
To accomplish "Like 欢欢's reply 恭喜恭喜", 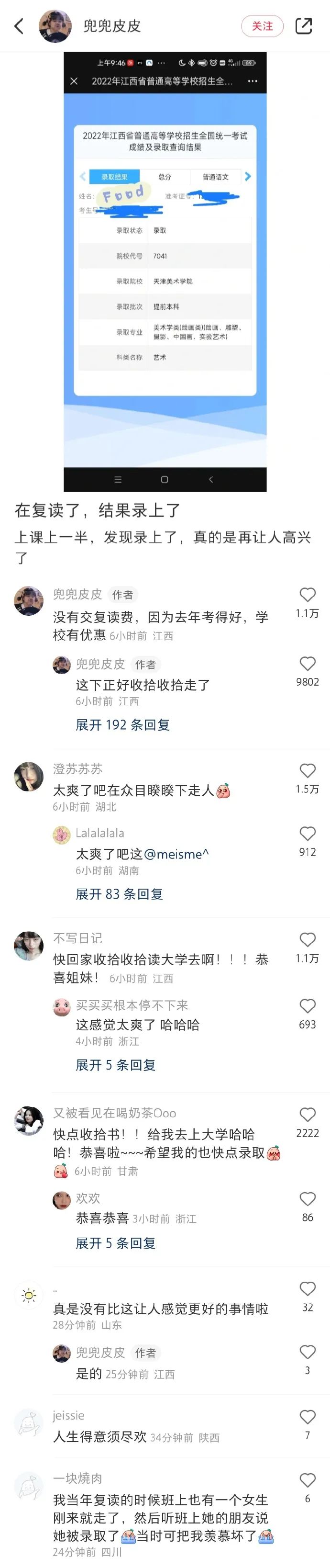I will click(x=308, y=1198).
